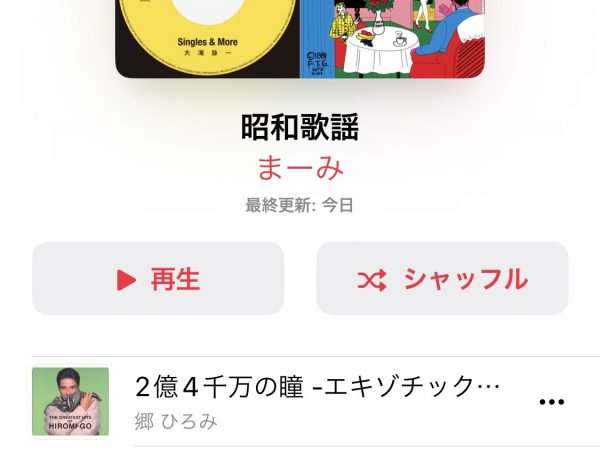Play the song 2億4千万の瞳 by 郷ひろみ

pos(315,401)
